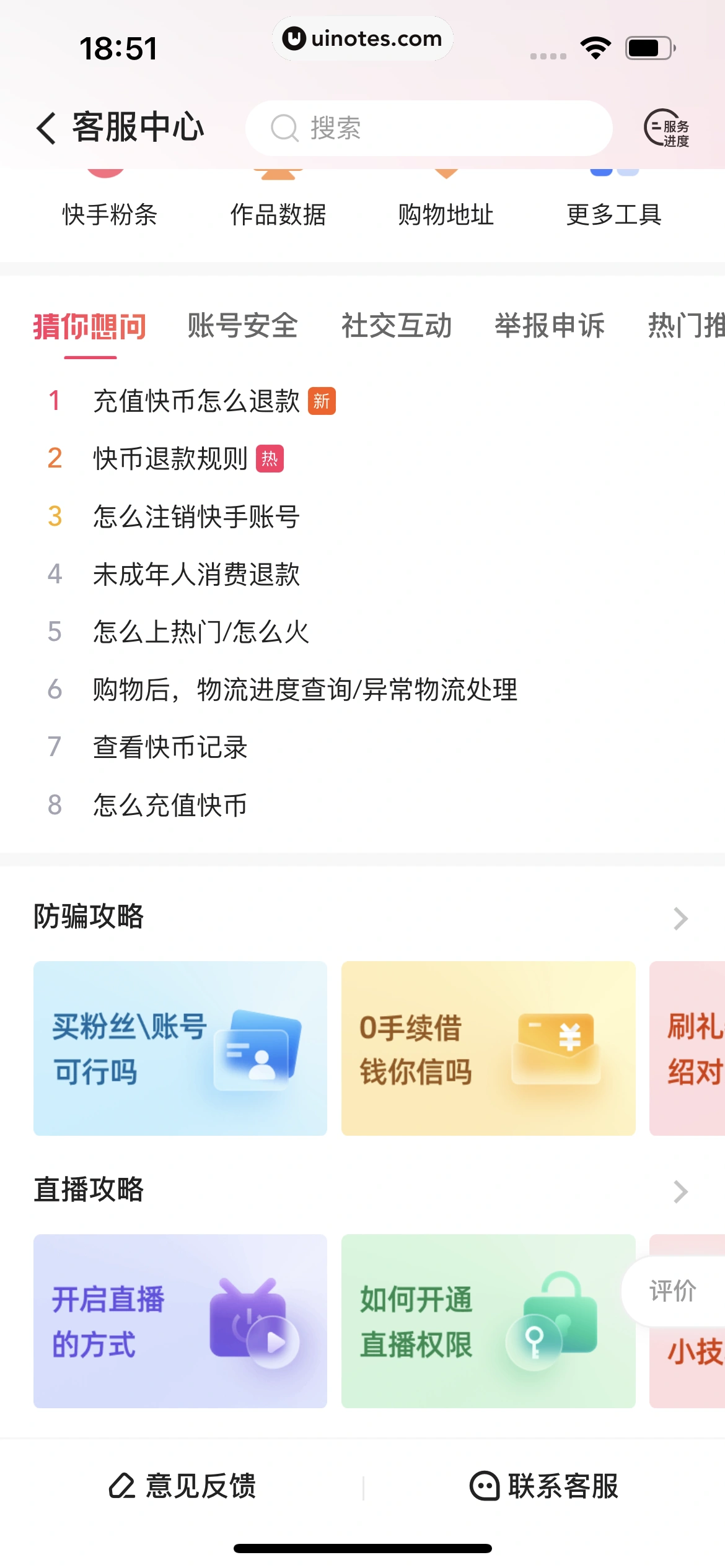This screenshot has width=725, height=1568.
Task: Open 作品数据 tool
Action: point(278,204)
